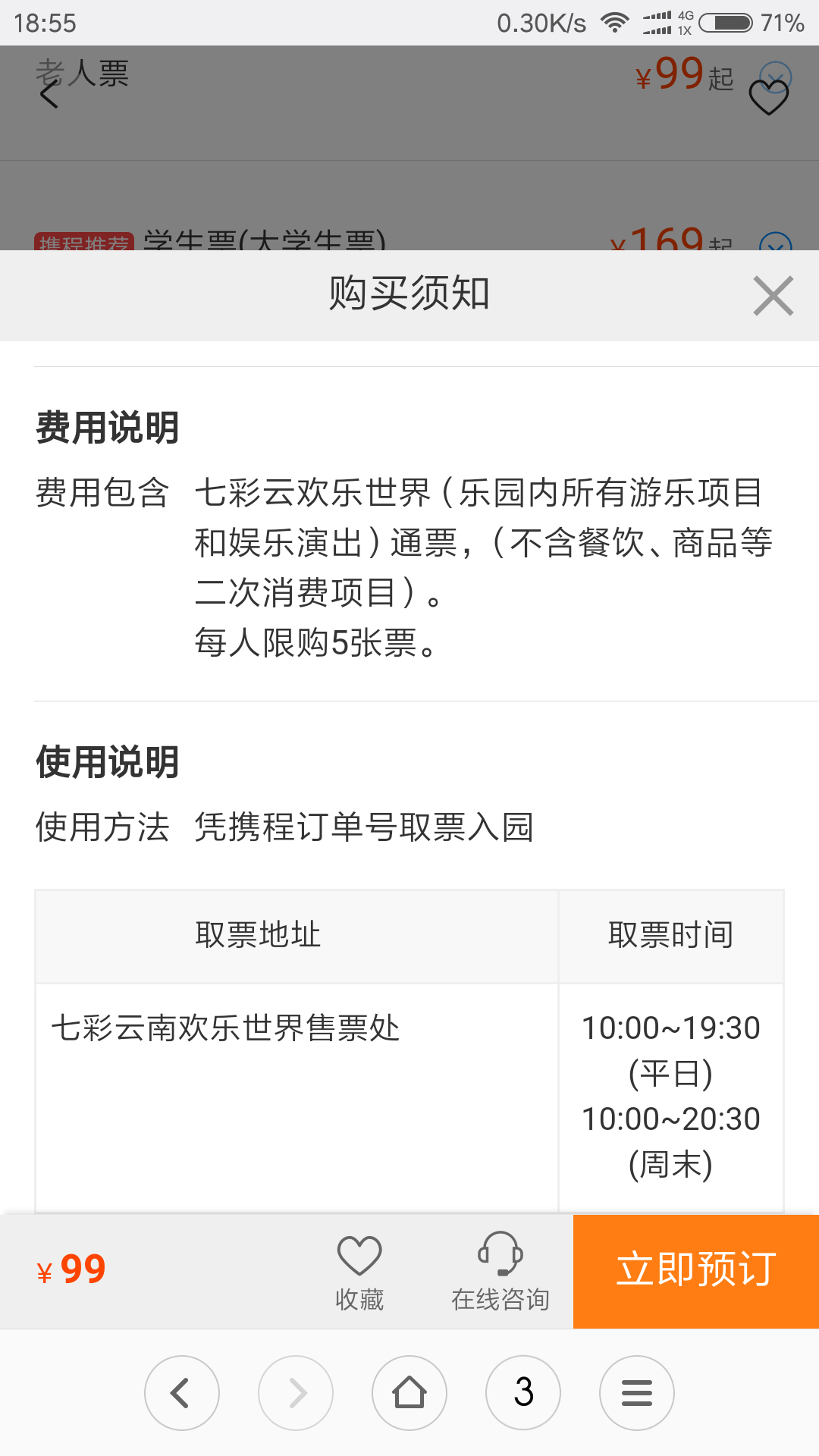The width and height of the screenshot is (819, 1456).
Task: Open 在线咨询 online consultation
Action: [500, 1272]
